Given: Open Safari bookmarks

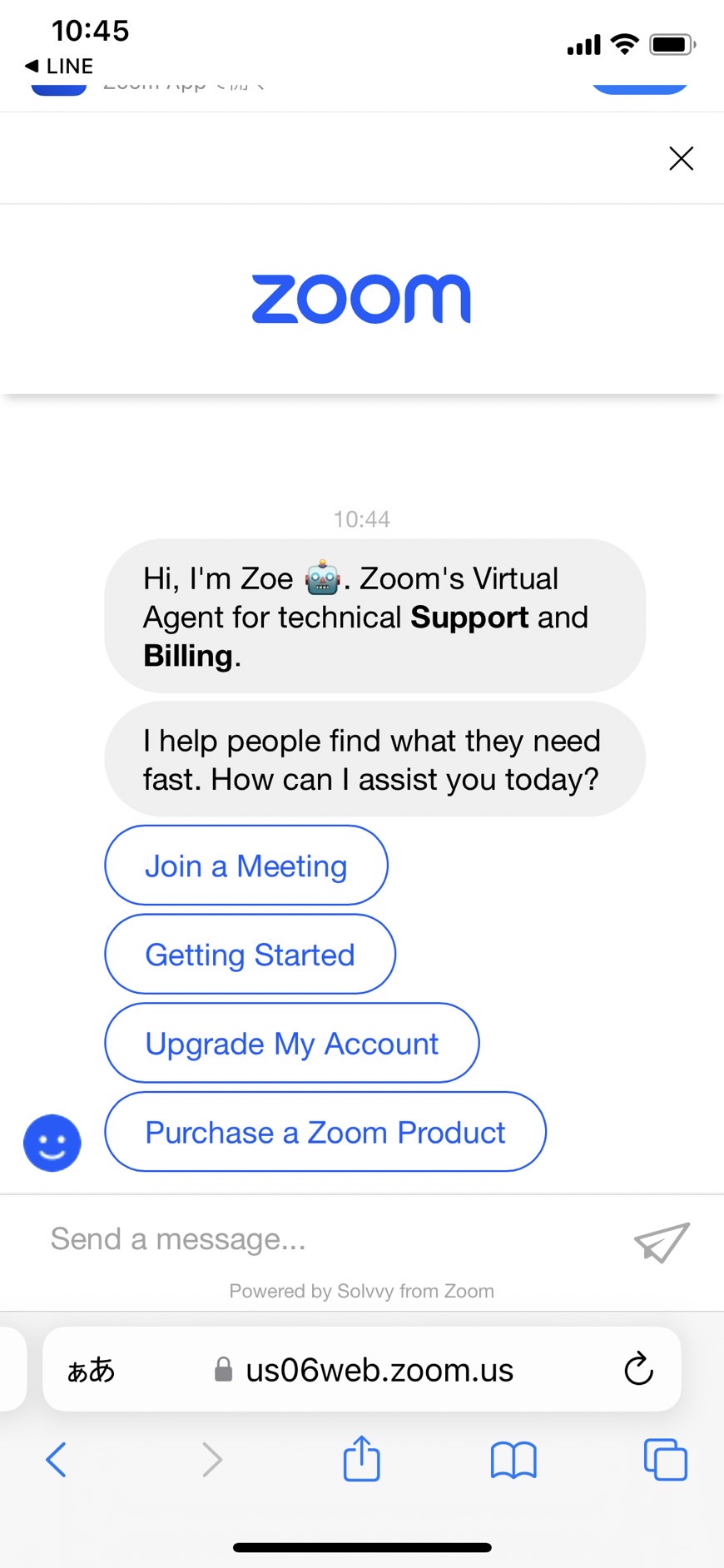Looking at the screenshot, I should (x=513, y=1461).
